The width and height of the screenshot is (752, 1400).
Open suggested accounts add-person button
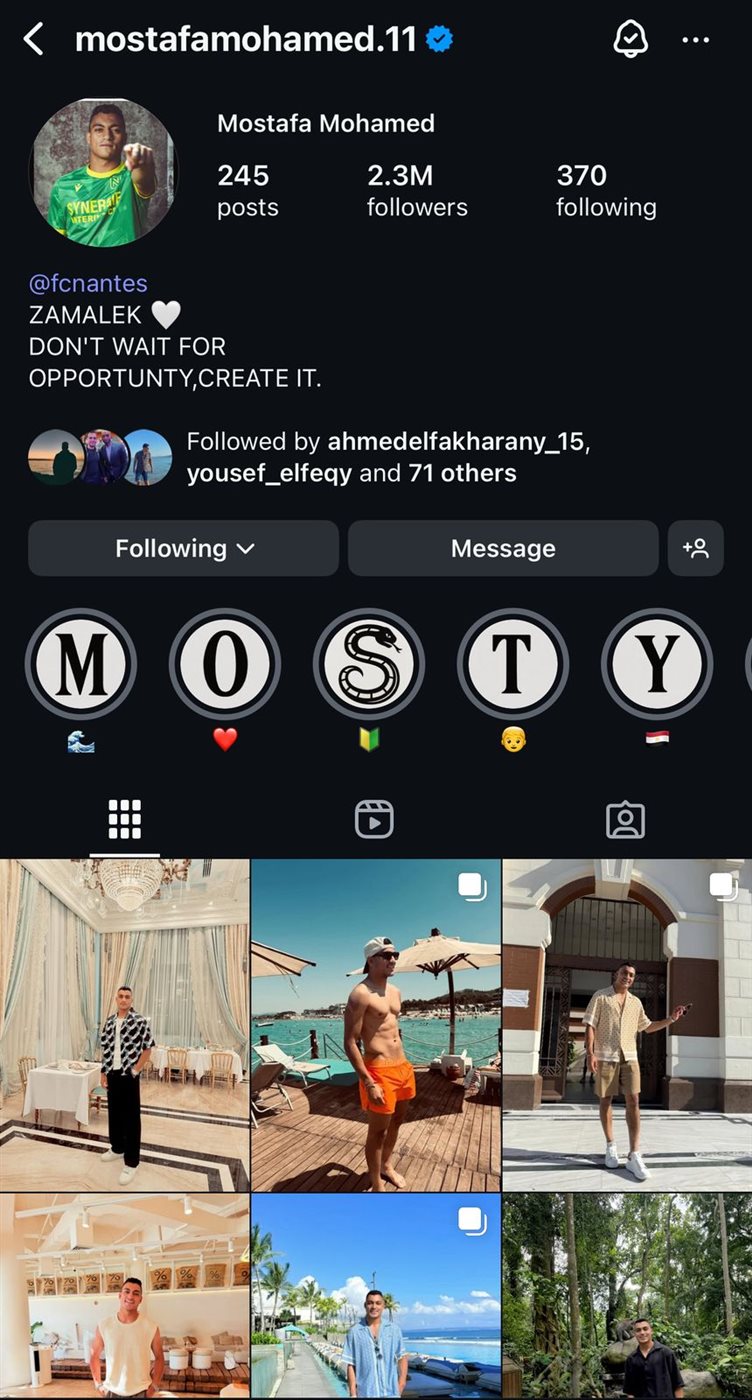[x=695, y=548]
